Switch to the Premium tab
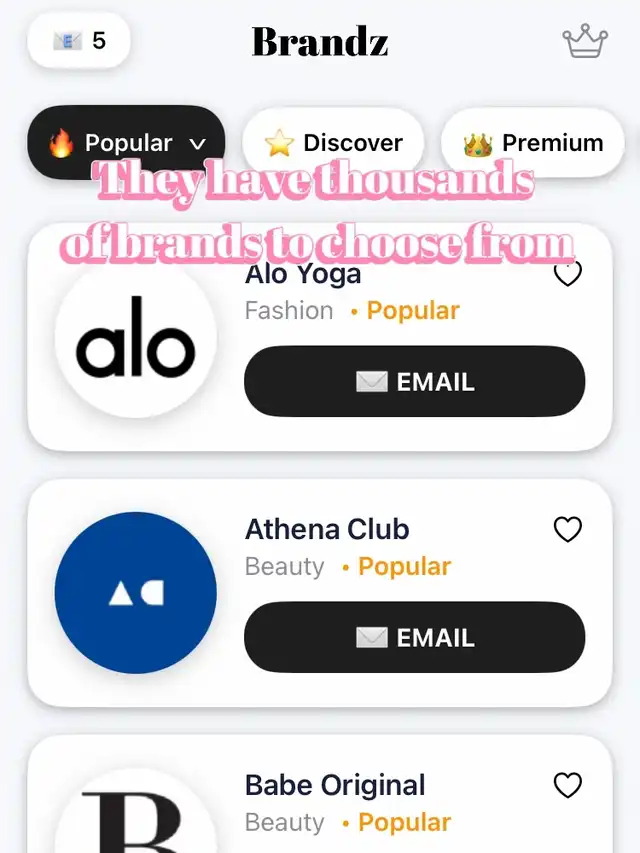640x853 pixels. [533, 143]
